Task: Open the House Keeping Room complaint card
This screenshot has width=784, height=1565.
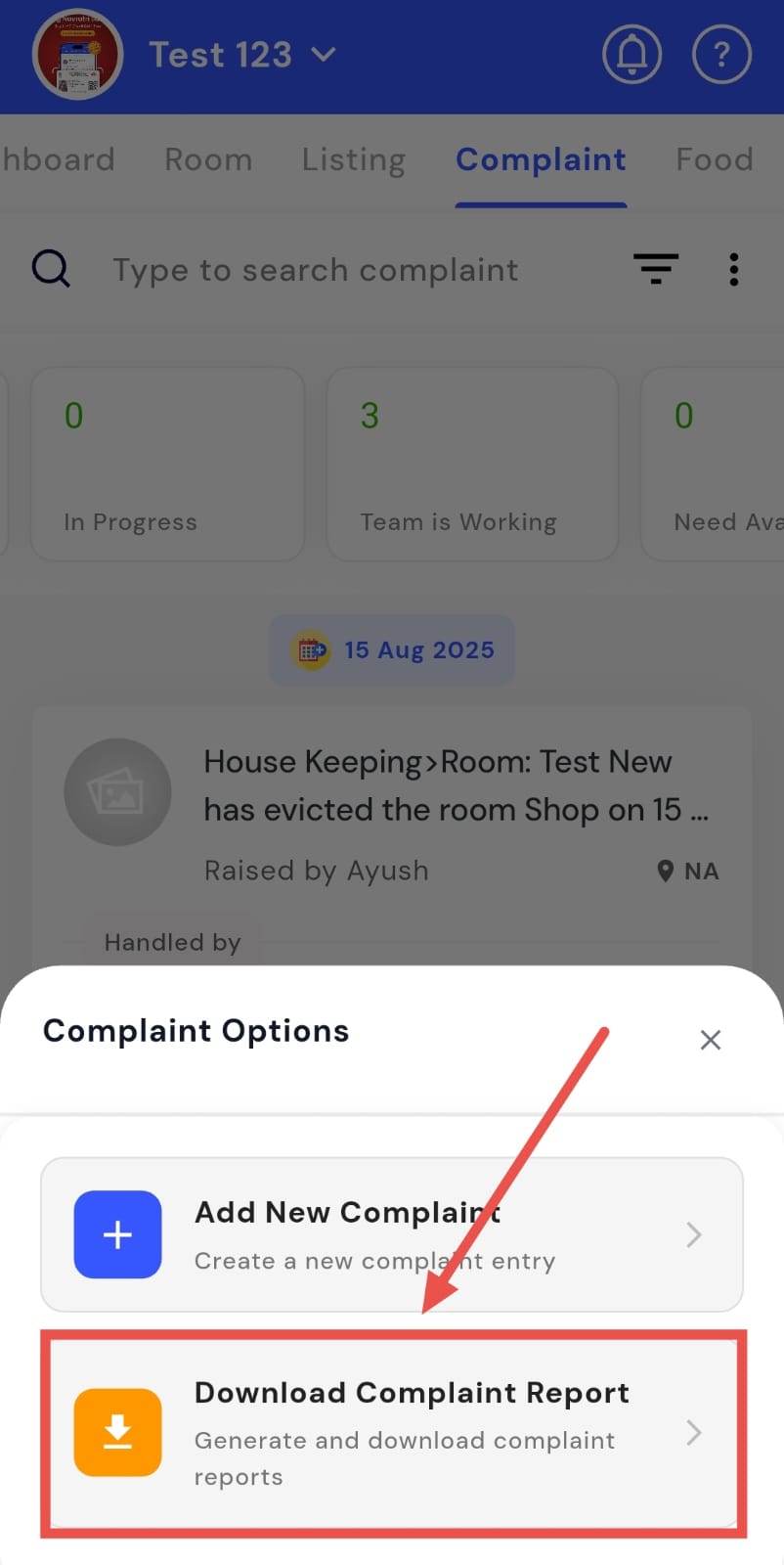Action: click(x=391, y=812)
